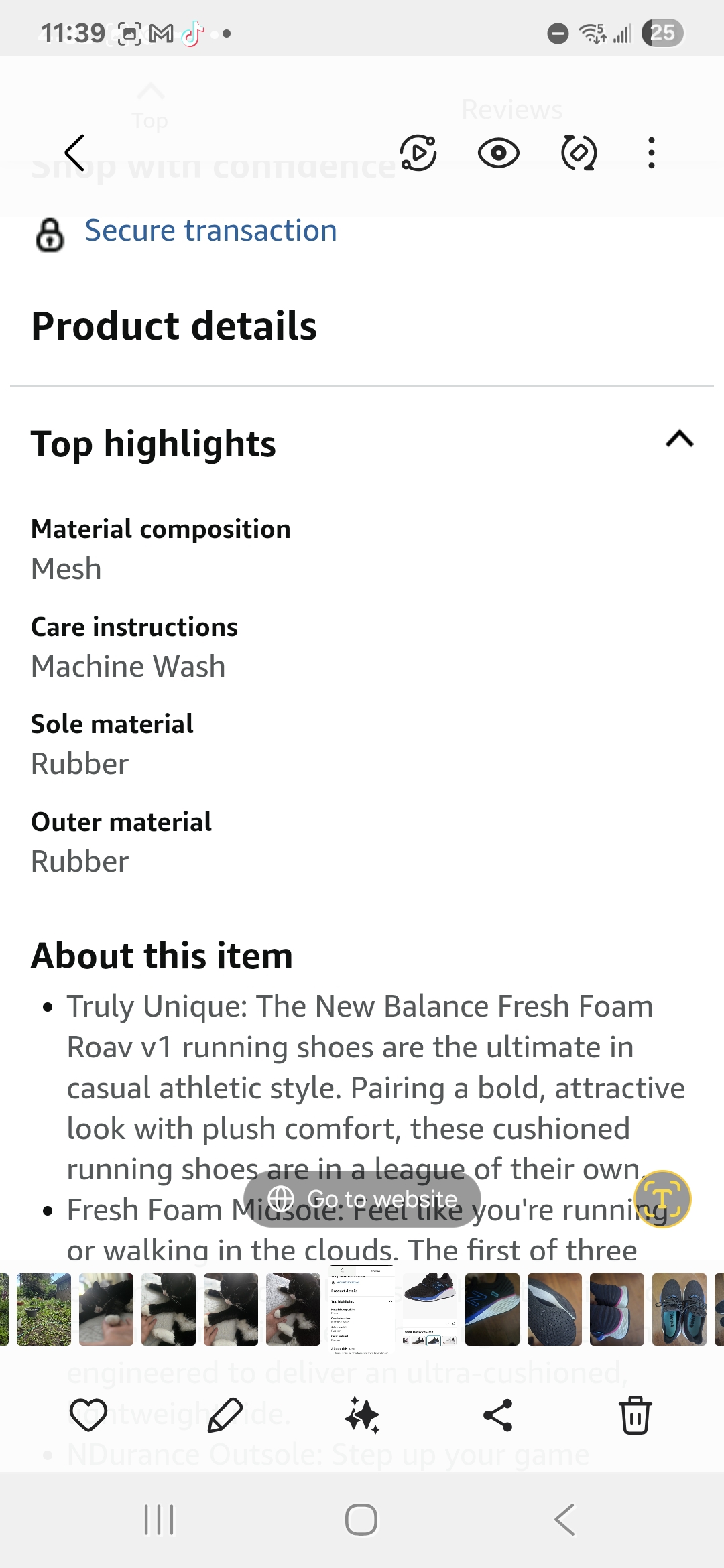This screenshot has width=724, height=1568.
Task: Open the system recent apps button
Action: (159, 1519)
